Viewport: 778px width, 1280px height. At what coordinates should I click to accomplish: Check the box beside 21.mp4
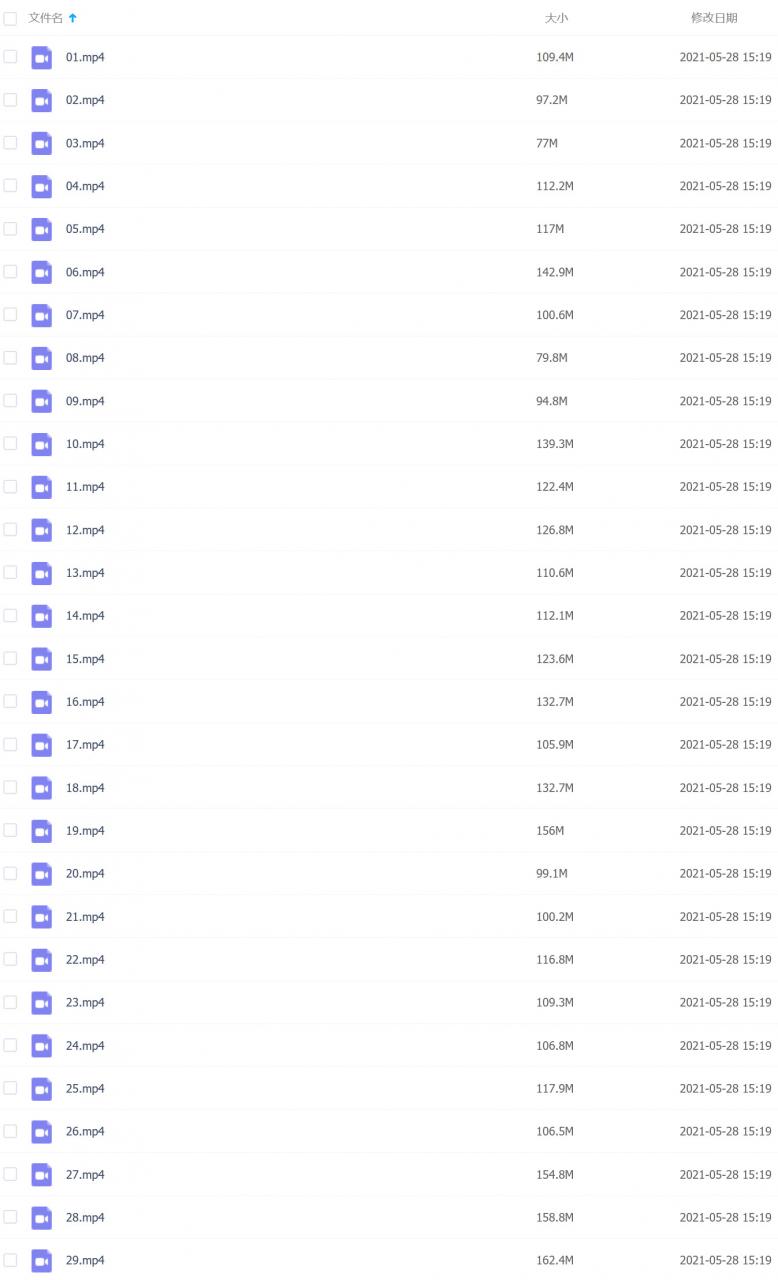pyautogui.click(x=10, y=917)
